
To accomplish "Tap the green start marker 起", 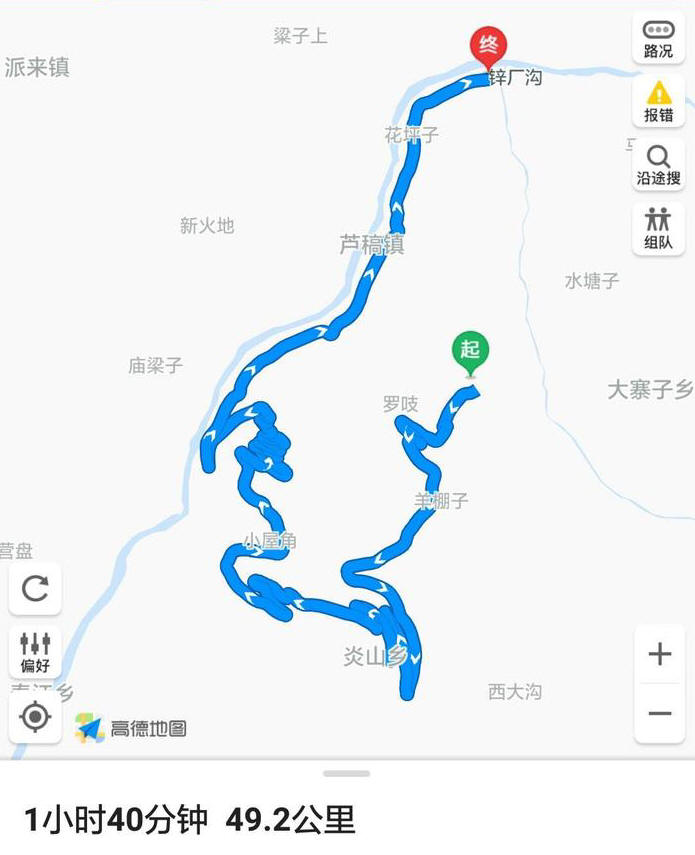I will pyautogui.click(x=470, y=352).
